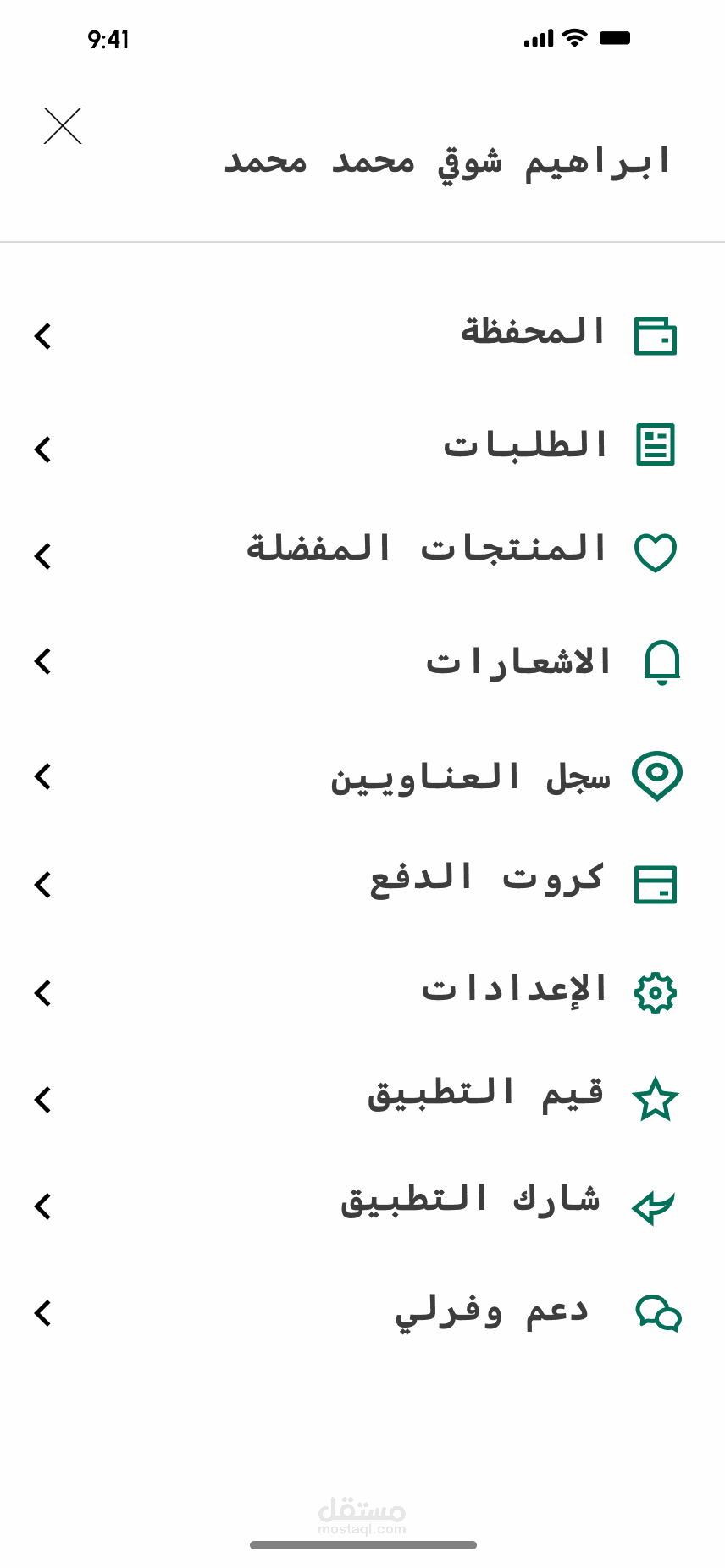Open سجل العناوين address book row
This screenshot has height=1568, width=725.
470,776
